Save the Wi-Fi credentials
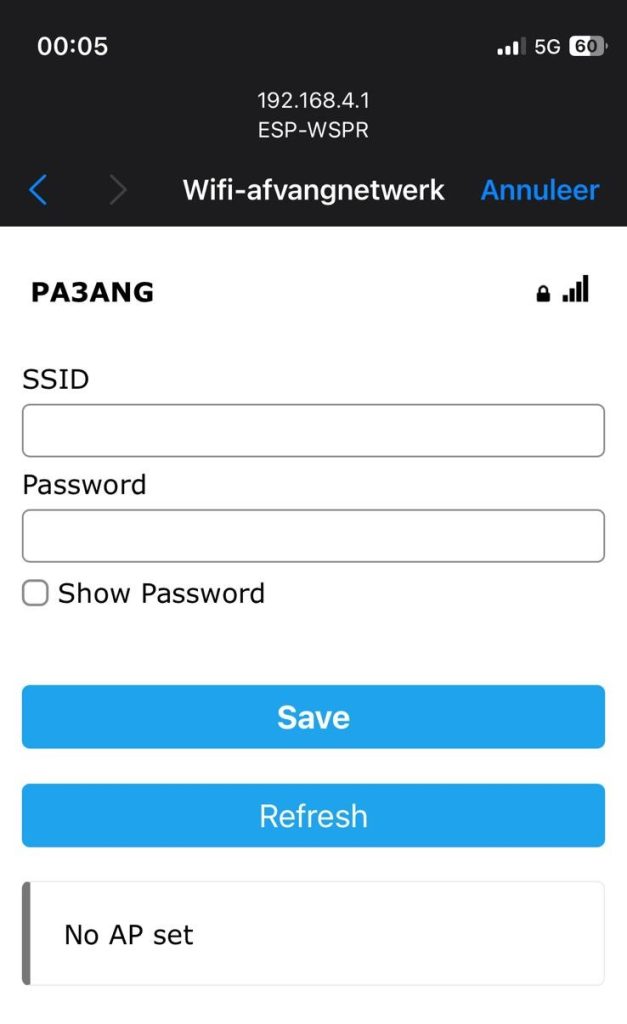627x1024 pixels. pos(313,717)
